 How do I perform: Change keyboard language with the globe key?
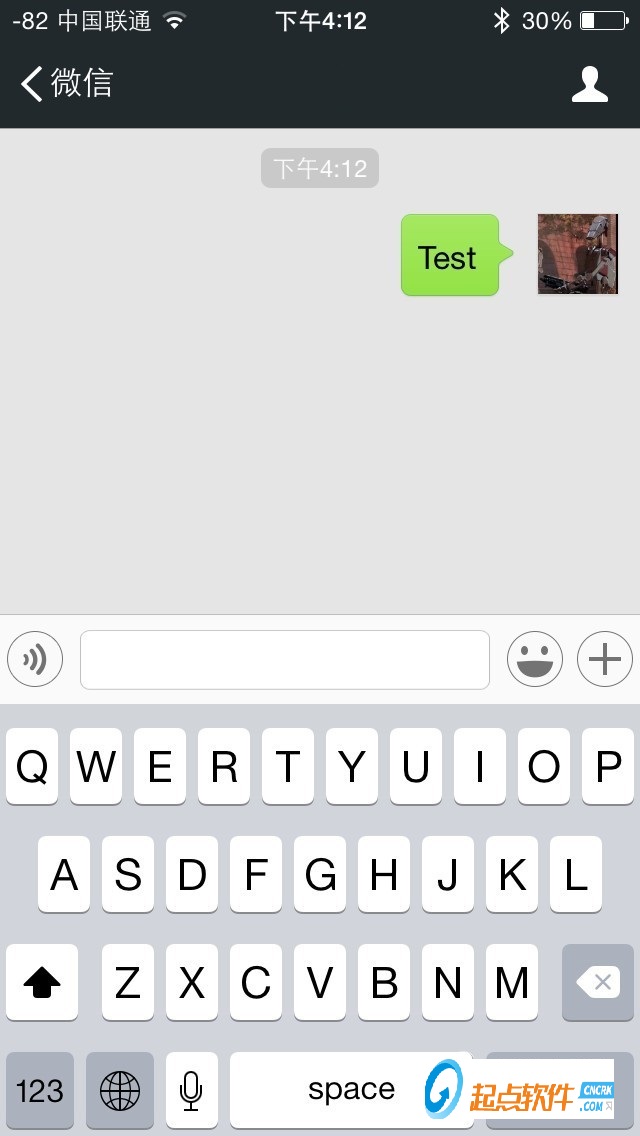pos(120,1090)
